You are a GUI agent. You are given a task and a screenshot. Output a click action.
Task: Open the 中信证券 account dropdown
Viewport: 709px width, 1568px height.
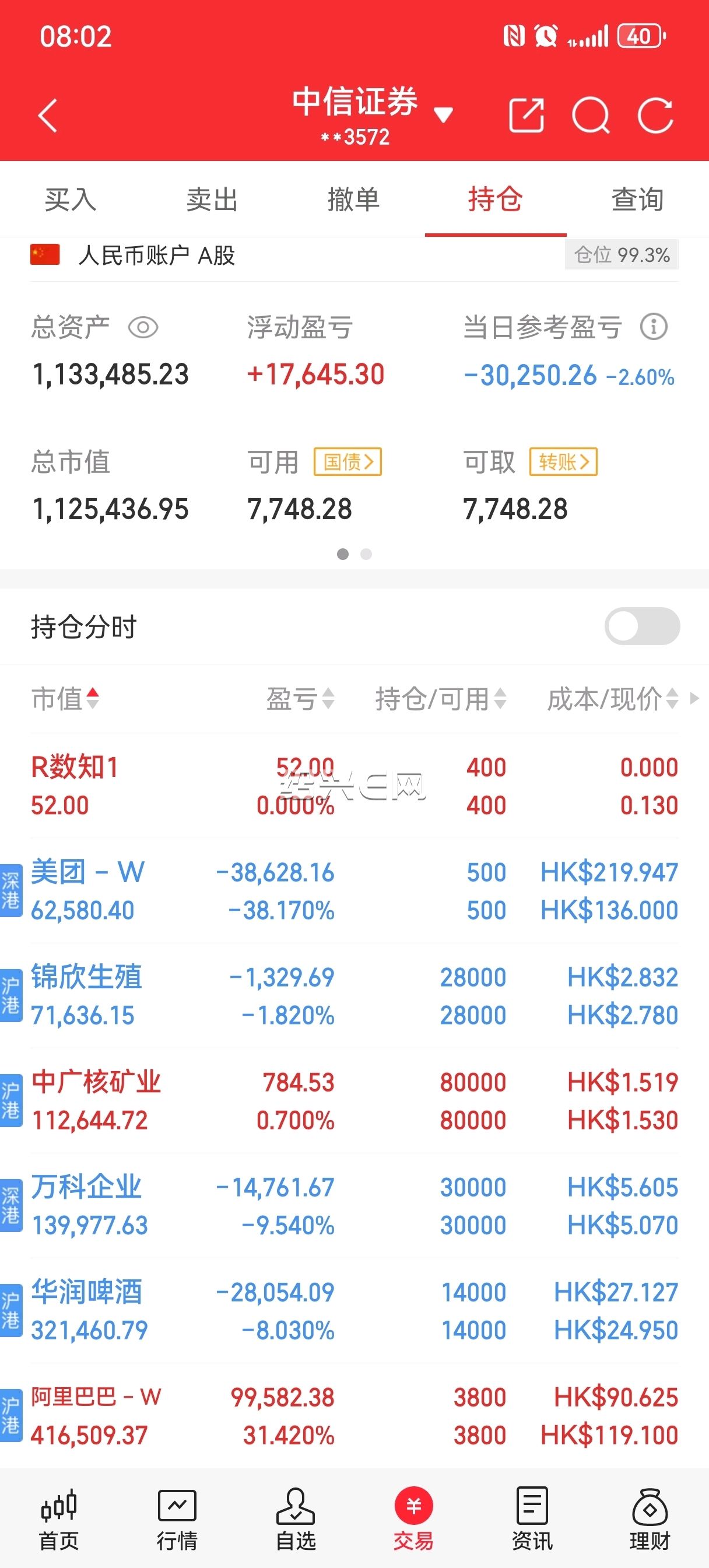(x=443, y=114)
